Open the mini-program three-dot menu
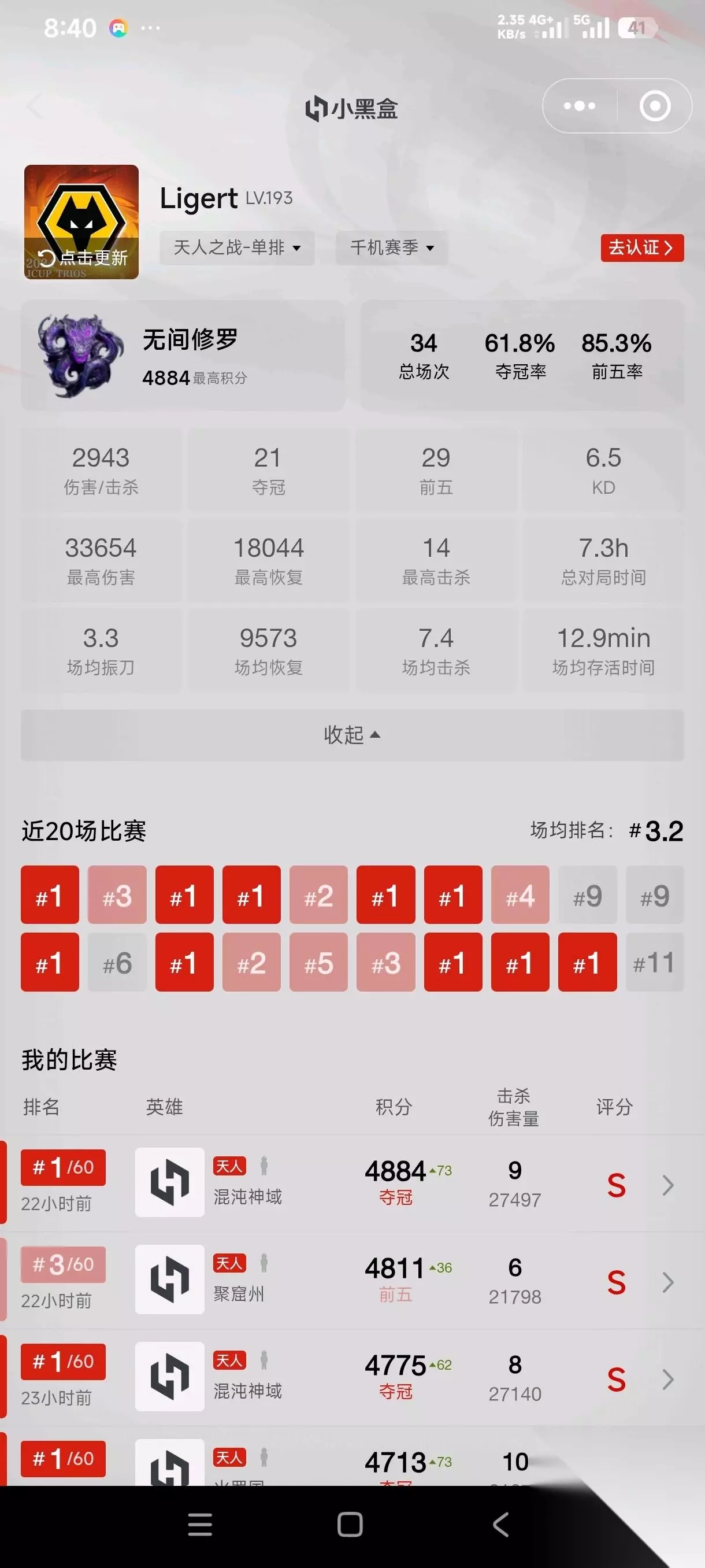The width and height of the screenshot is (705, 1568). coord(579,106)
